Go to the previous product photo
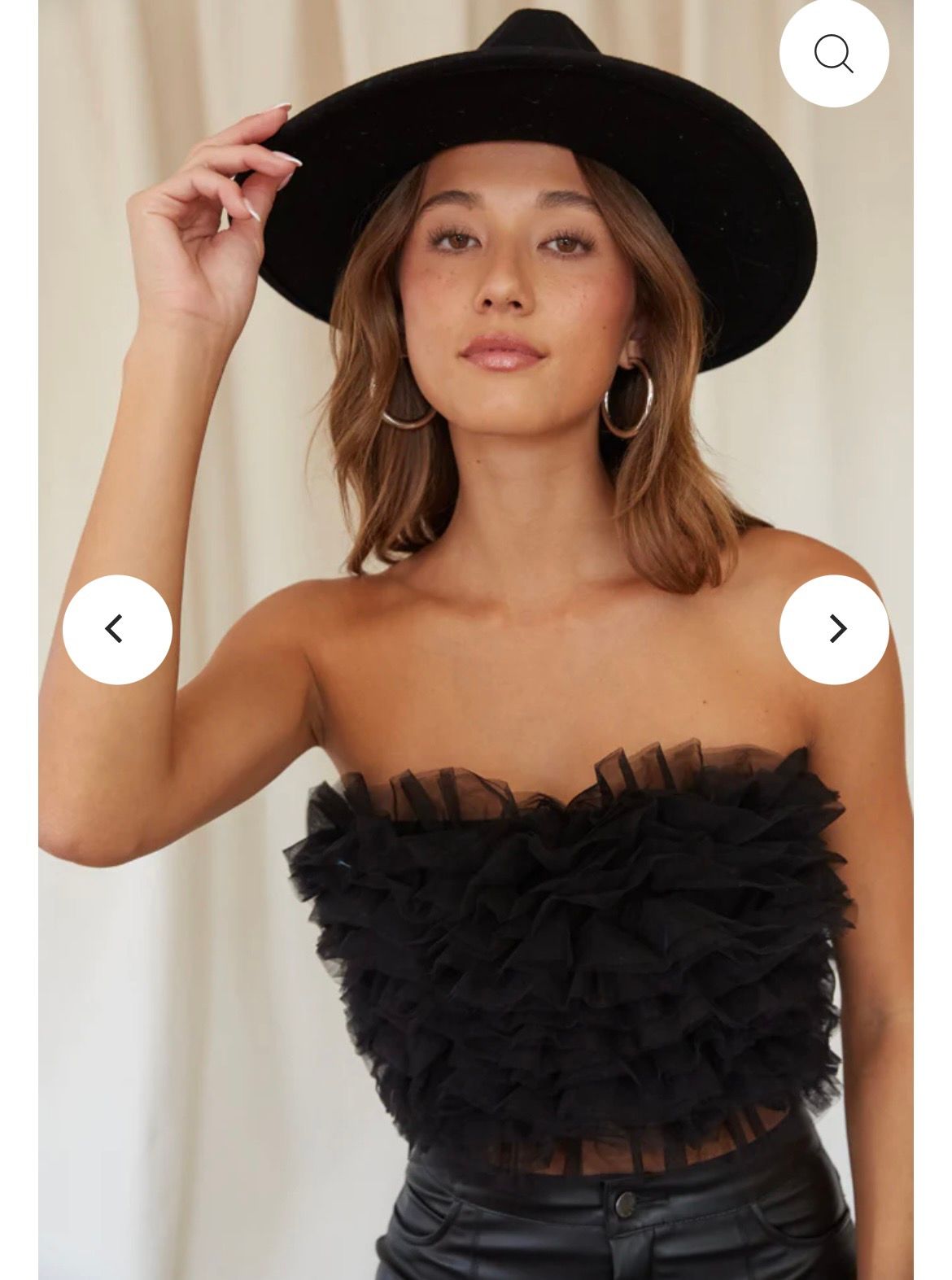952x1280 pixels. (117, 629)
